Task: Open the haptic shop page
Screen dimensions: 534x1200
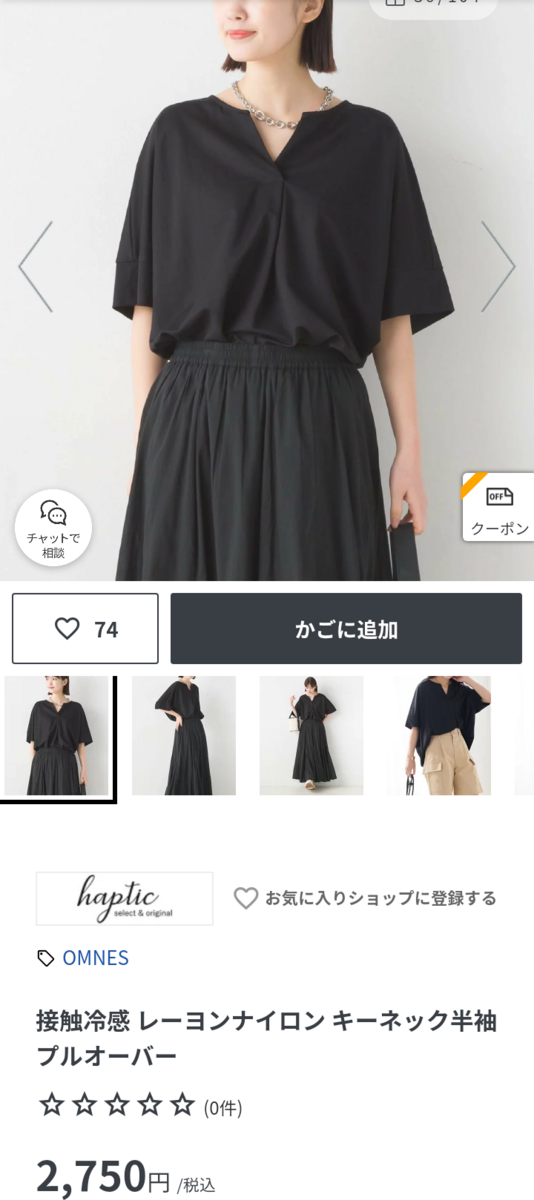Action: pyautogui.click(x=125, y=898)
